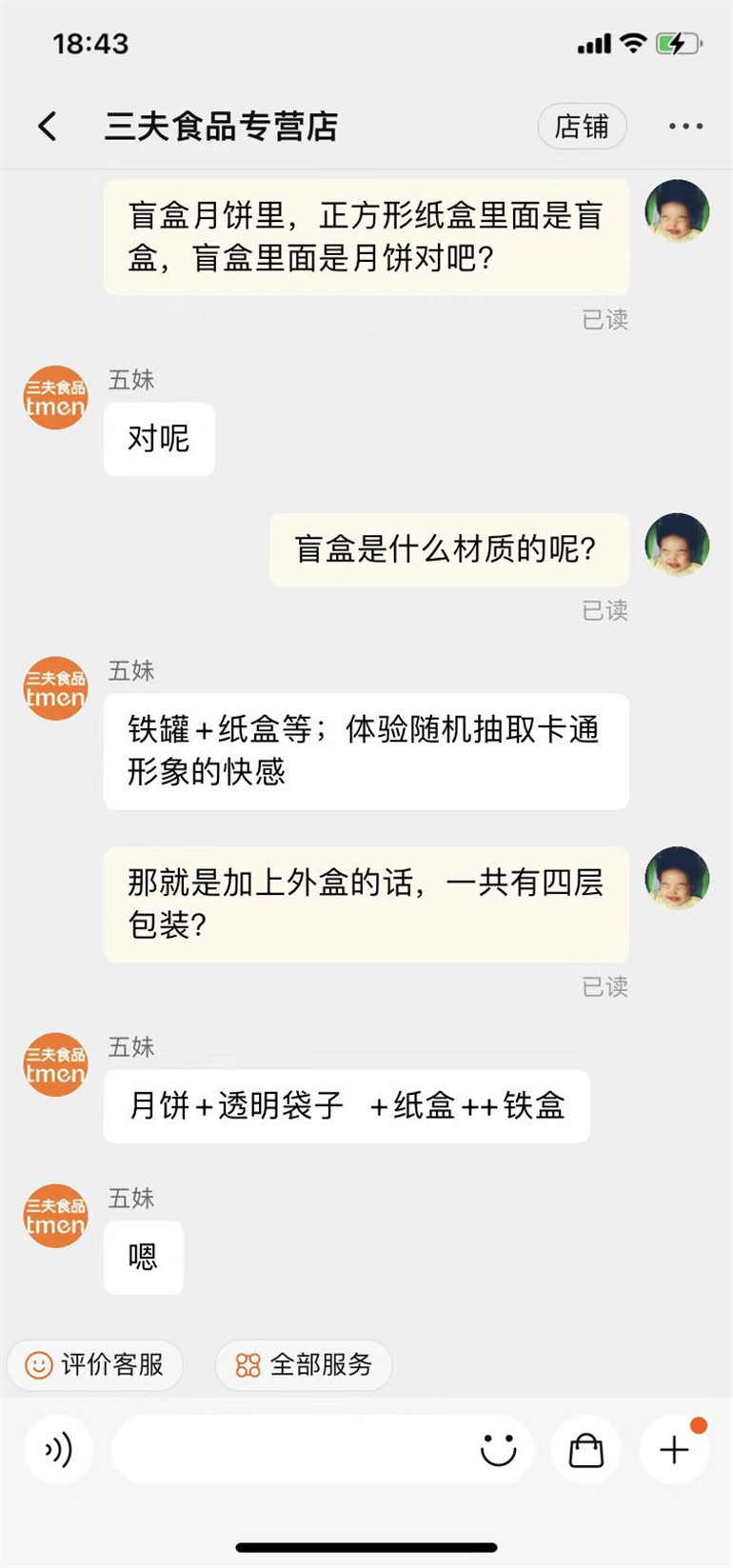Open the plus attachment menu
Image resolution: width=733 pixels, height=1568 pixels.
(674, 1450)
